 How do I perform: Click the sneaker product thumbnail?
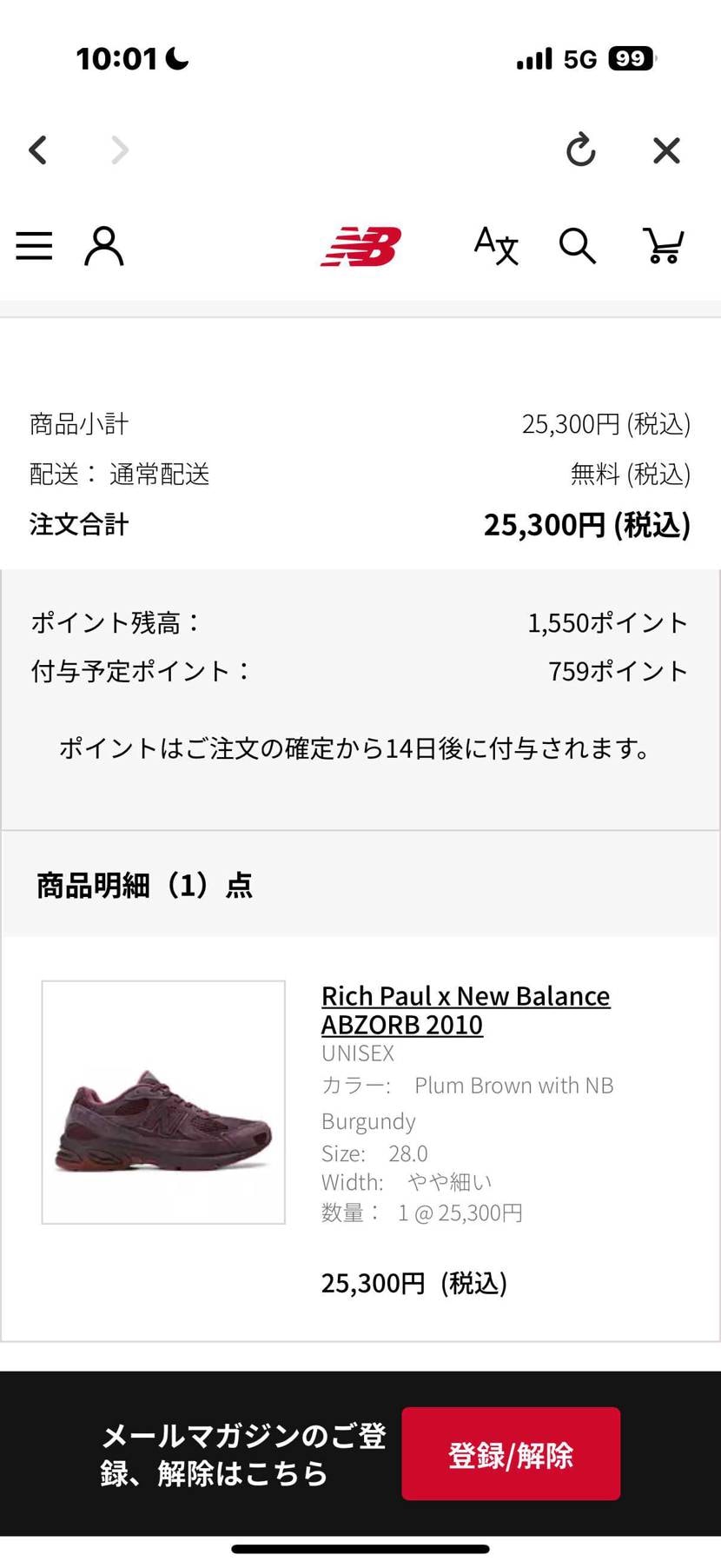pos(162,1104)
